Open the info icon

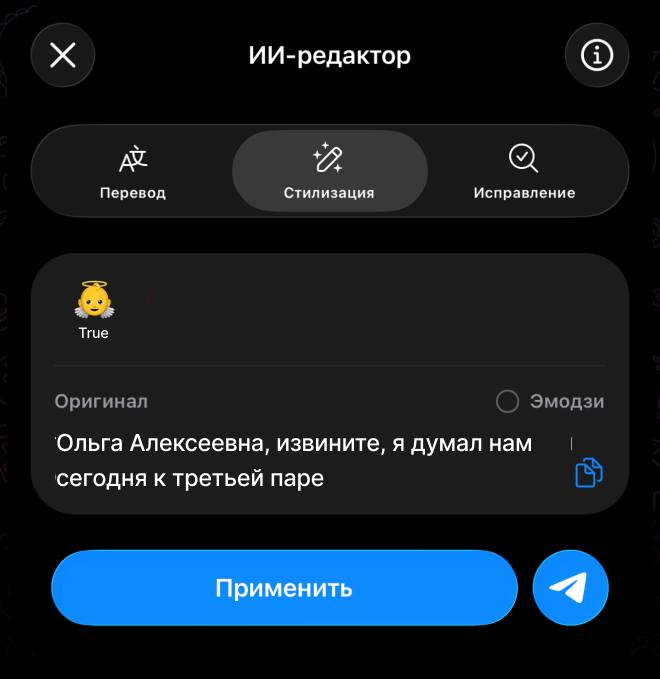597,55
